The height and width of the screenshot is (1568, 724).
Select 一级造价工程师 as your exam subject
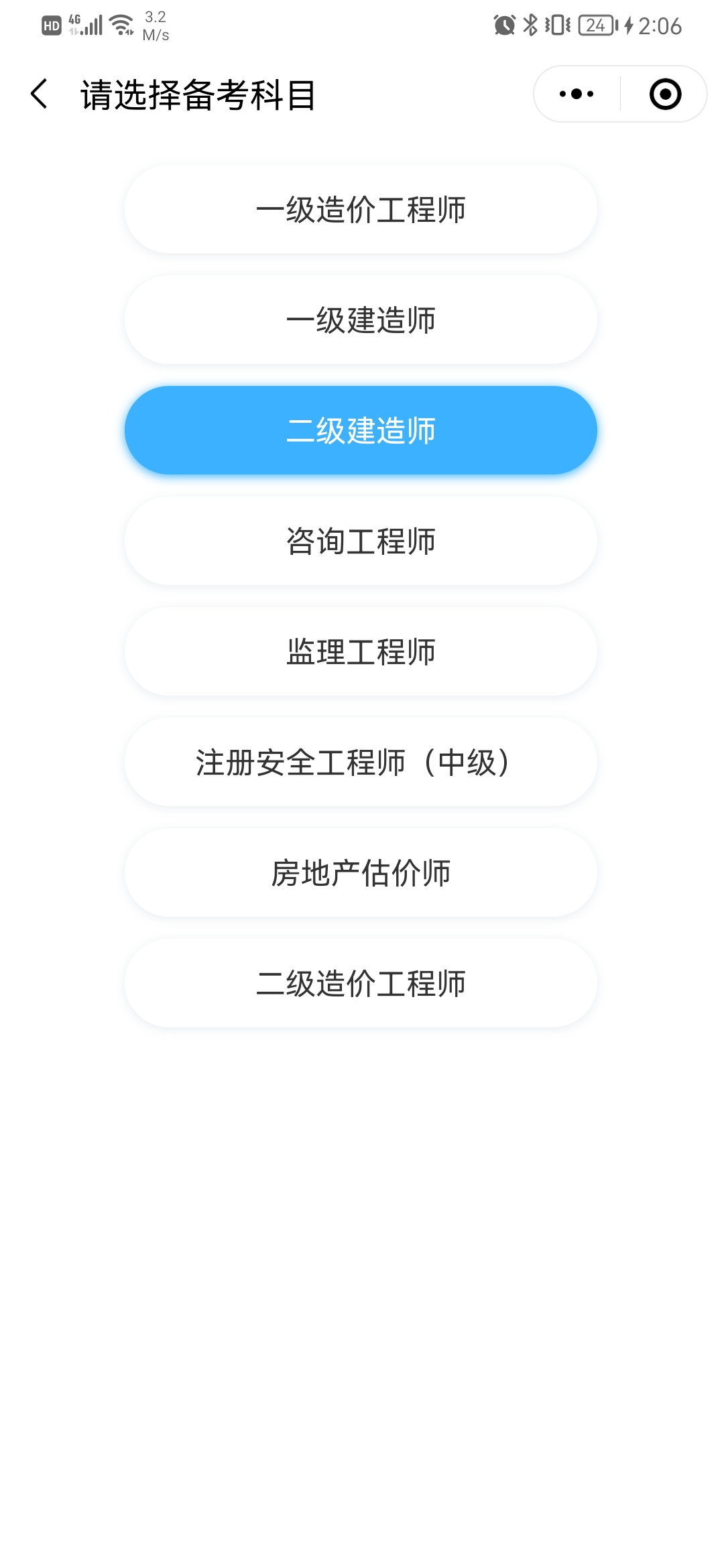pos(361,209)
